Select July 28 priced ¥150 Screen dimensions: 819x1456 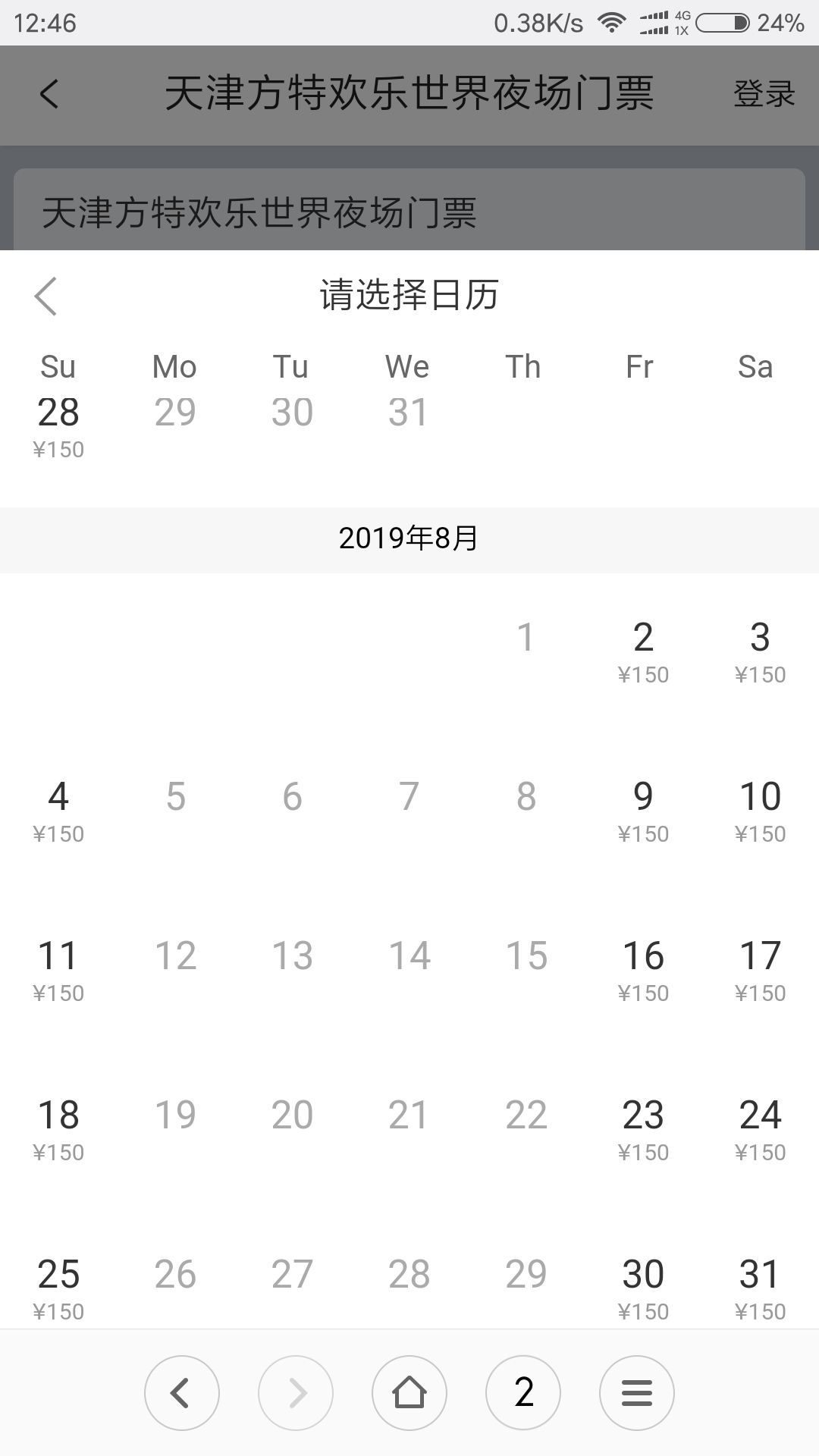[x=58, y=427]
